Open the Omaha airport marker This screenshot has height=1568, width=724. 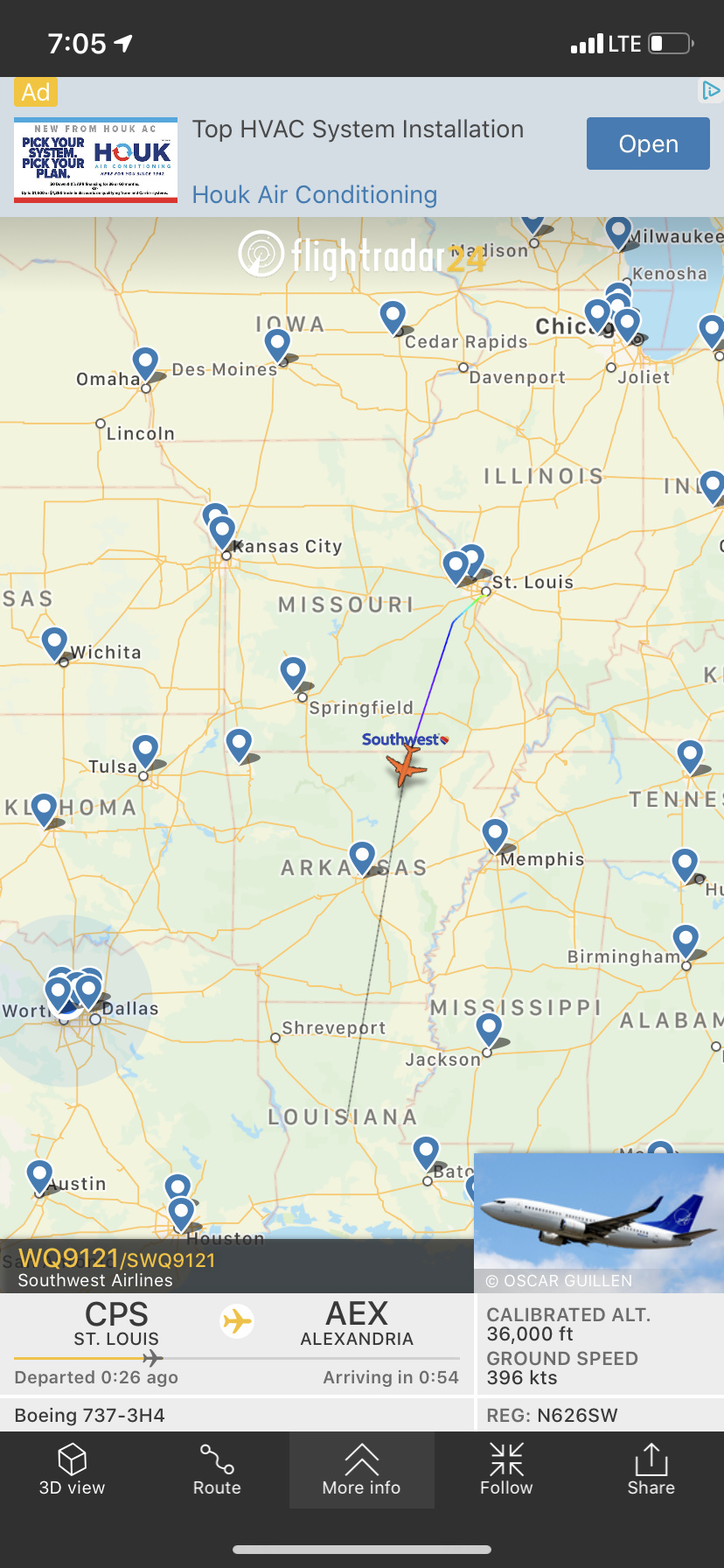coord(145,361)
